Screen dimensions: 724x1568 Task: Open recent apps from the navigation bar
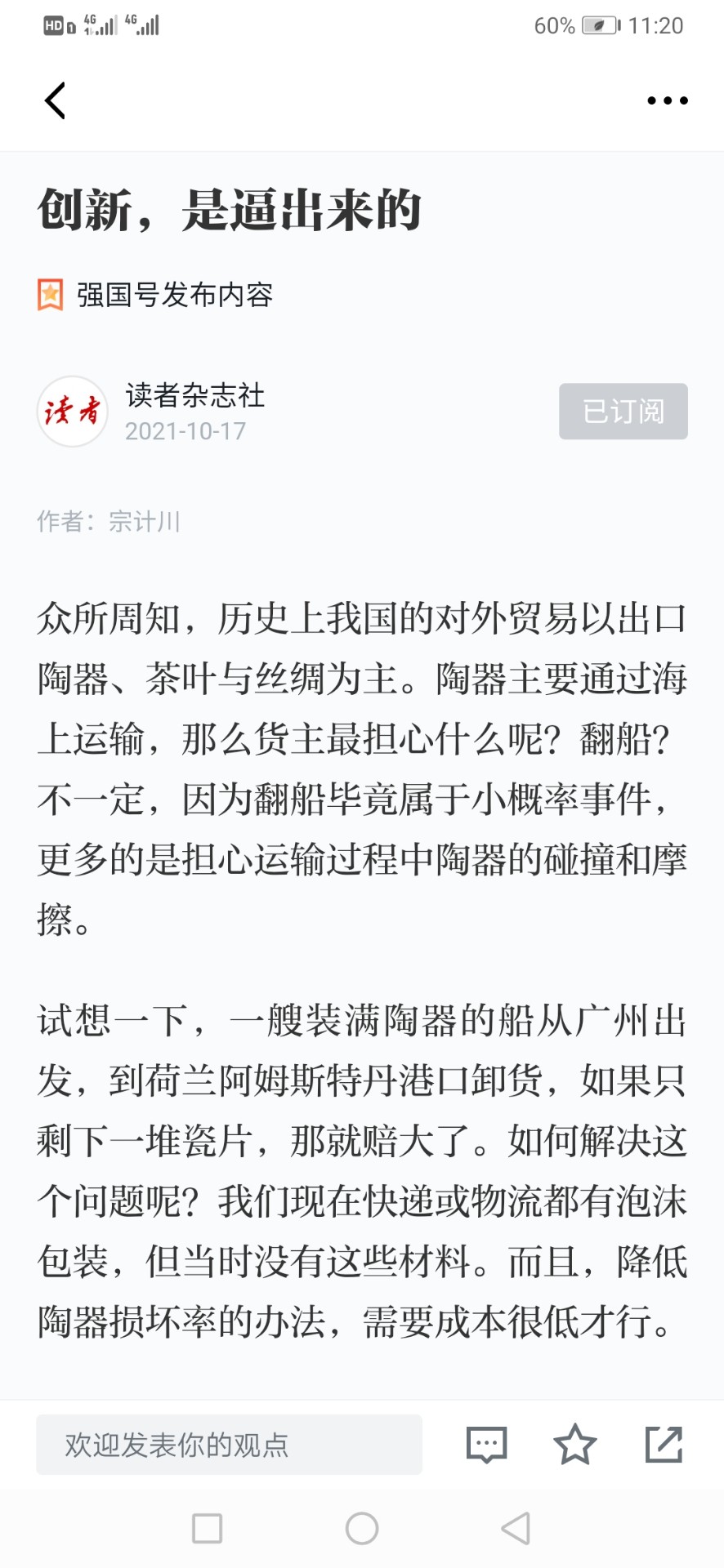pos(207,1528)
